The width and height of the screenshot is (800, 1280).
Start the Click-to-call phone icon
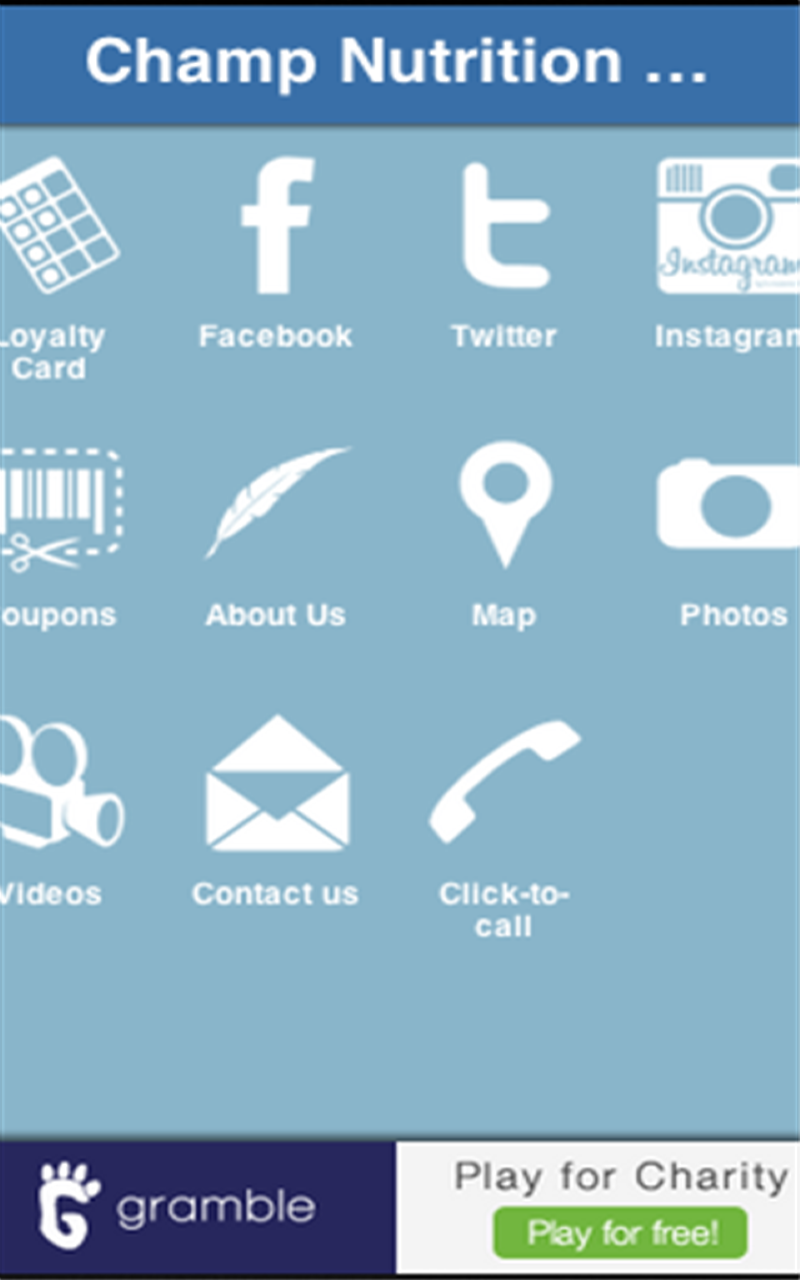tap(504, 780)
